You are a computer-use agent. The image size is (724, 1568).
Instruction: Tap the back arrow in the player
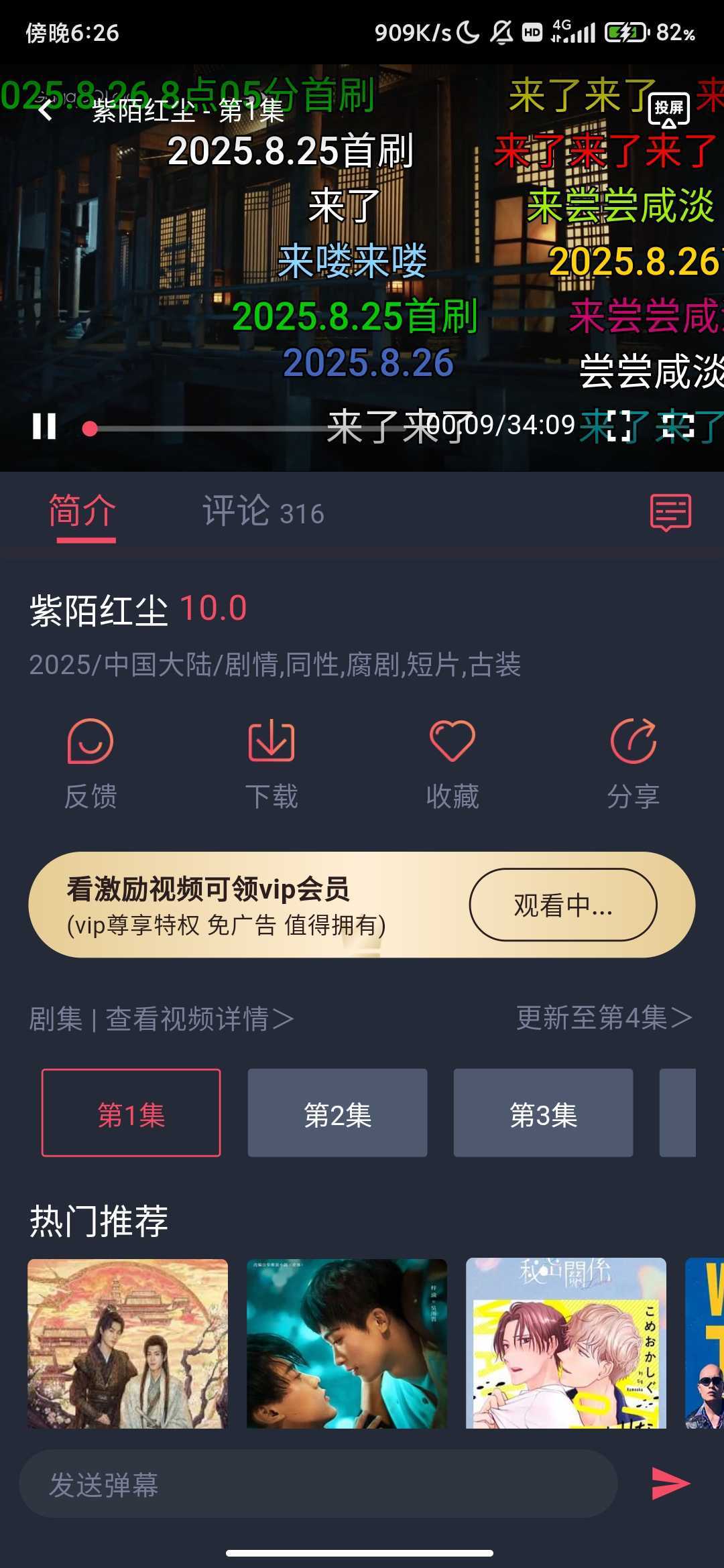point(45,111)
